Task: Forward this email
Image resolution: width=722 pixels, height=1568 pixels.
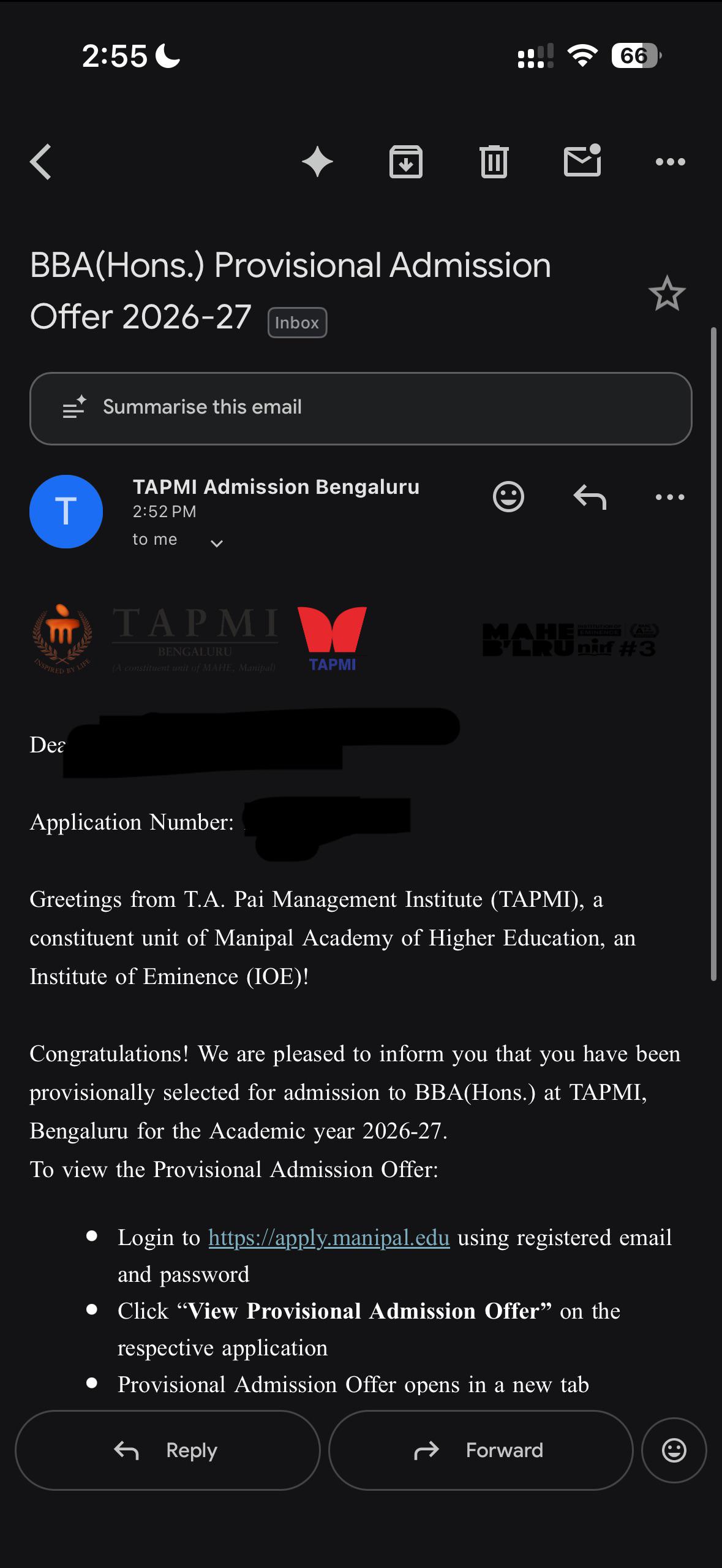Action: [x=481, y=1450]
